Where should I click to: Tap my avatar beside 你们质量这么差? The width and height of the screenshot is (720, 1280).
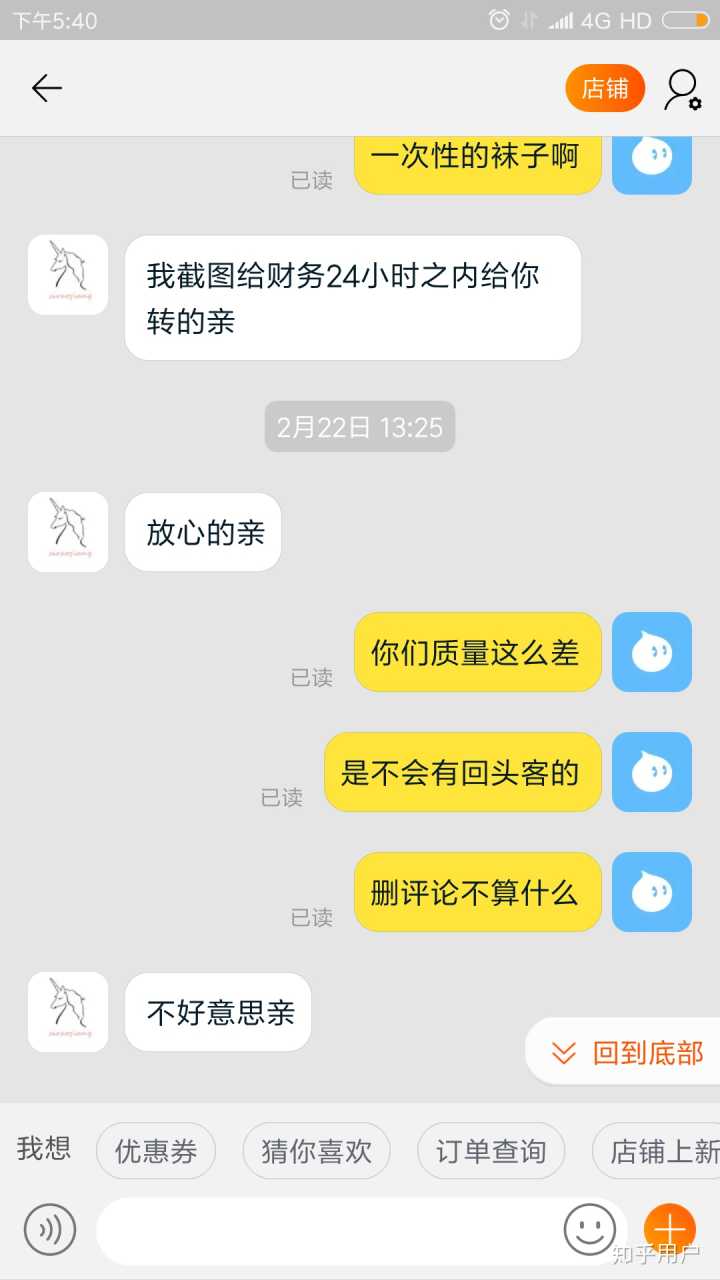[651, 652]
